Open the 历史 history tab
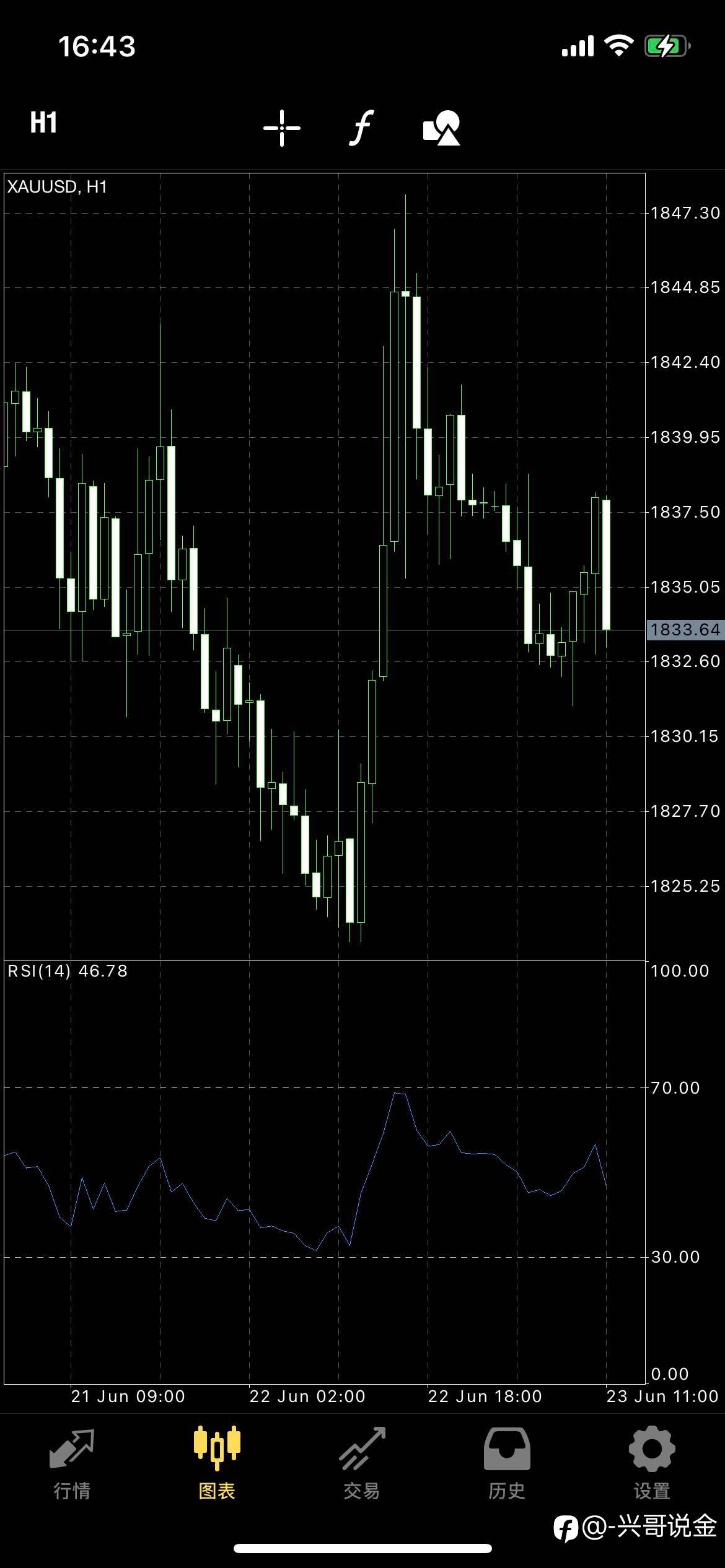The width and height of the screenshot is (725, 1568). 507,1464
